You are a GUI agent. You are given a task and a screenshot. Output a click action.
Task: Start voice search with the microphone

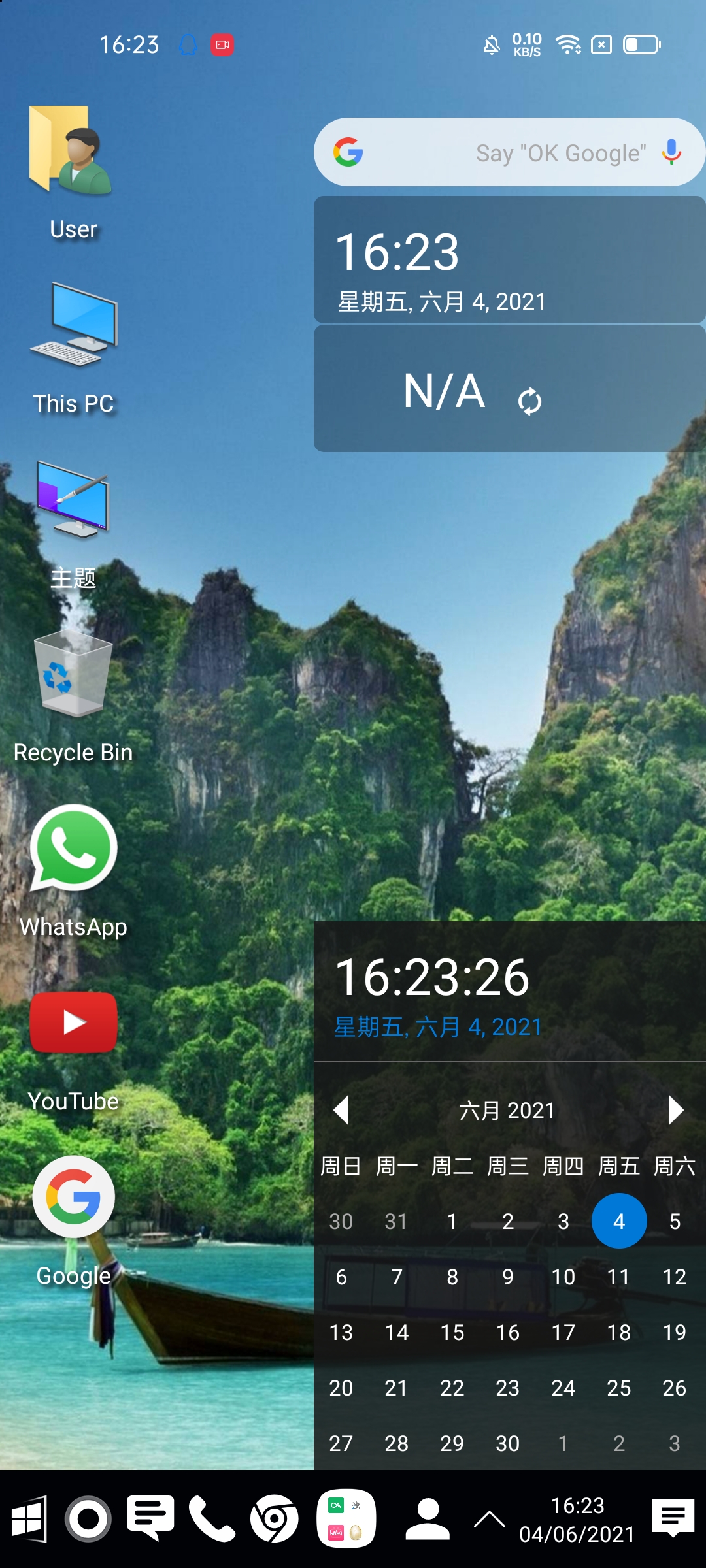coord(671,153)
